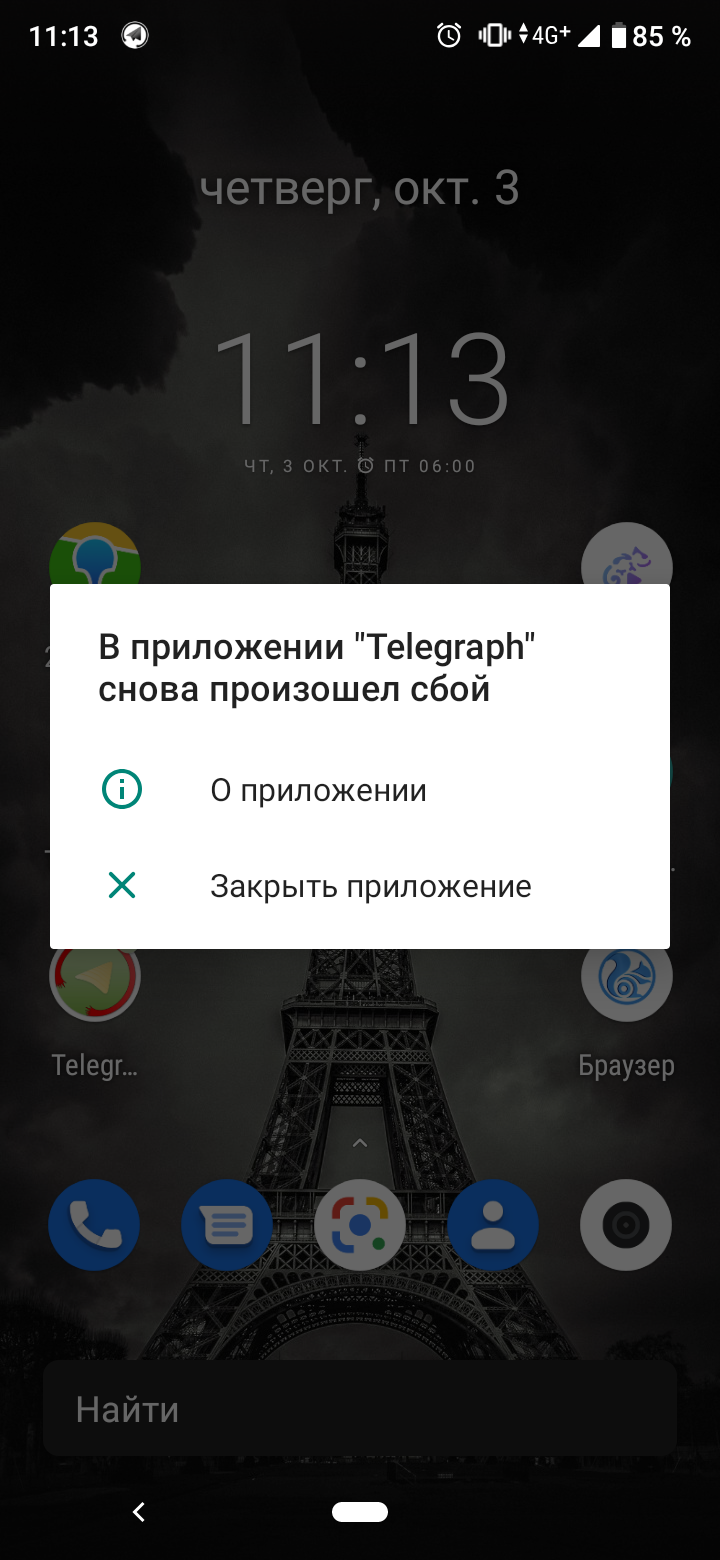
Task: Tap the home pill button
Action: pos(360,1512)
